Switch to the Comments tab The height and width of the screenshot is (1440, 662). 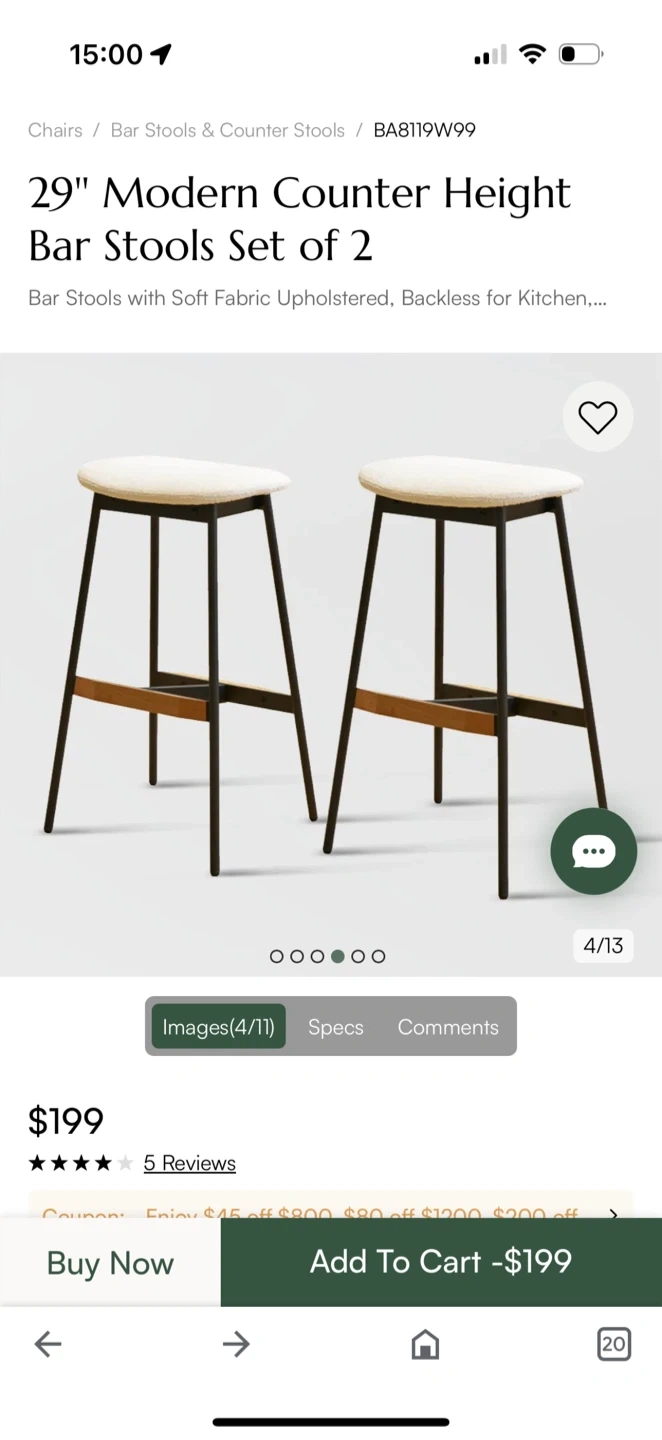coord(447,1027)
